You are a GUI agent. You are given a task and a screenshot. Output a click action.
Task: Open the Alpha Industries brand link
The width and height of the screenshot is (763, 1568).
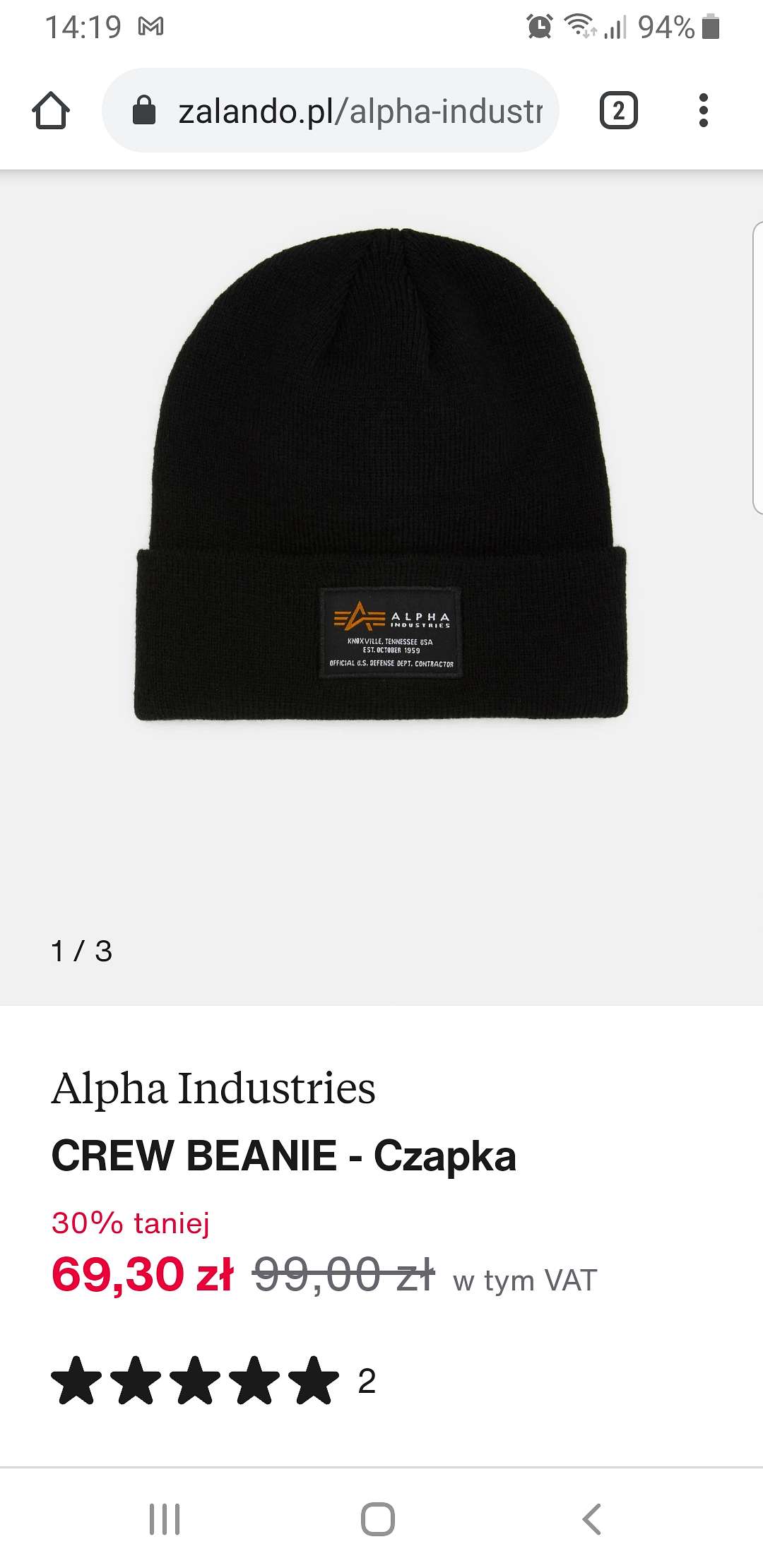click(213, 1088)
